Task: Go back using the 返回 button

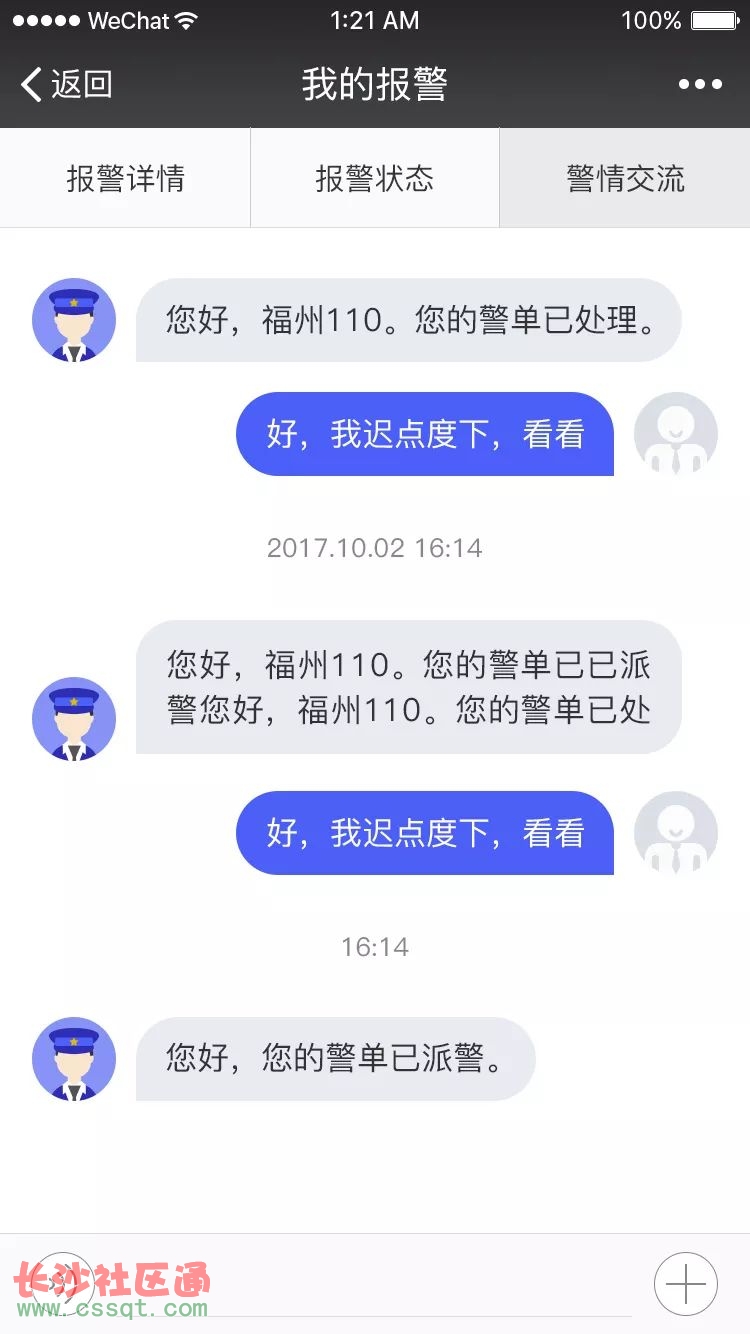Action: point(66,85)
